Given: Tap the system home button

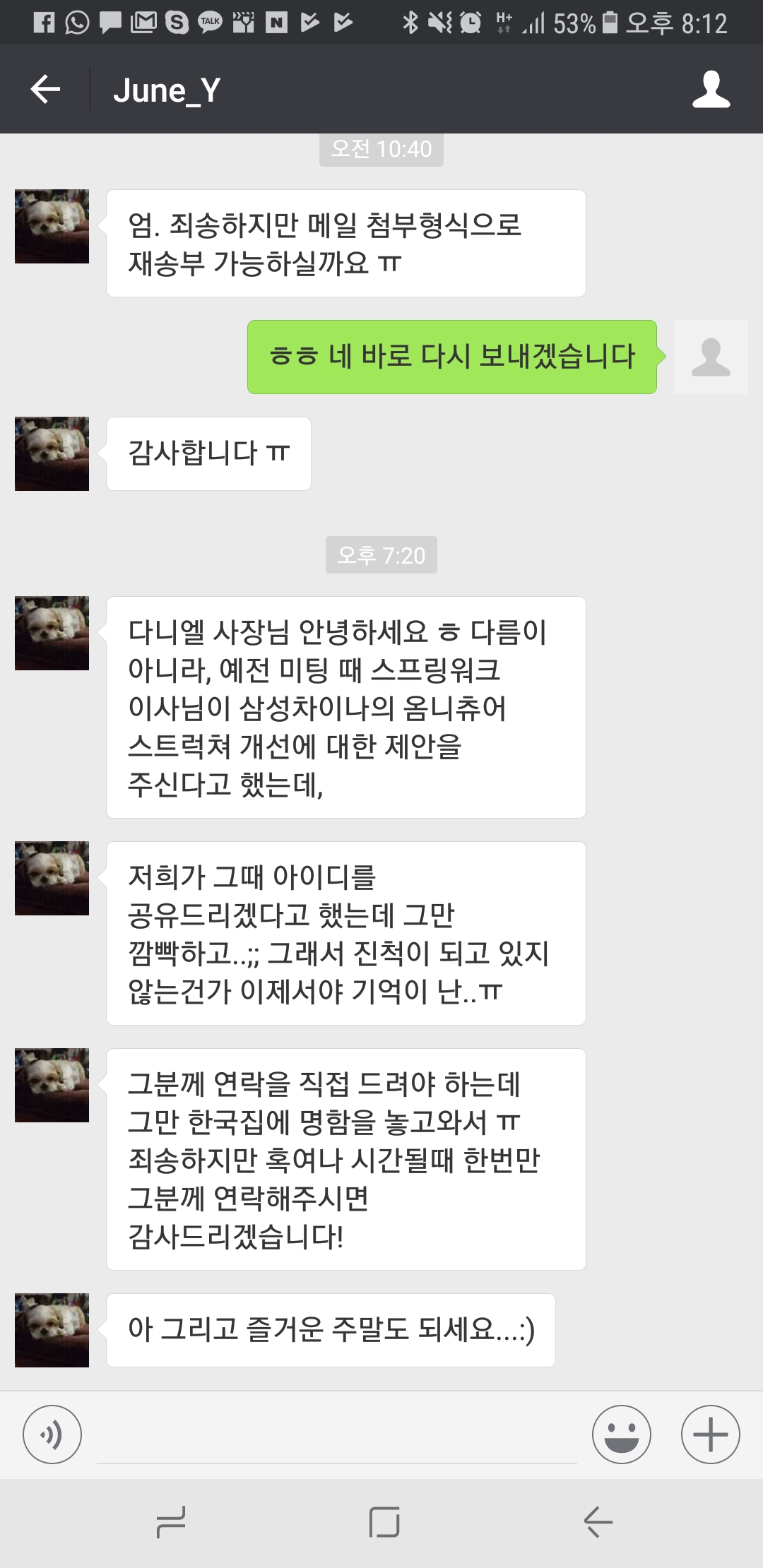Looking at the screenshot, I should click(x=384, y=1522).
